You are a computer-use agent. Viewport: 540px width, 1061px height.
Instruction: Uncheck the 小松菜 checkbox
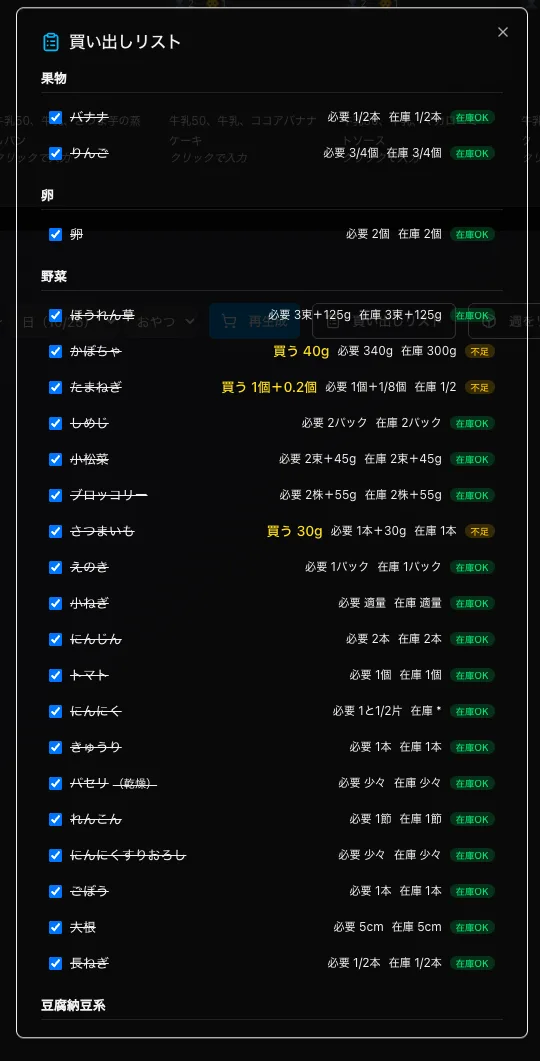(55, 459)
